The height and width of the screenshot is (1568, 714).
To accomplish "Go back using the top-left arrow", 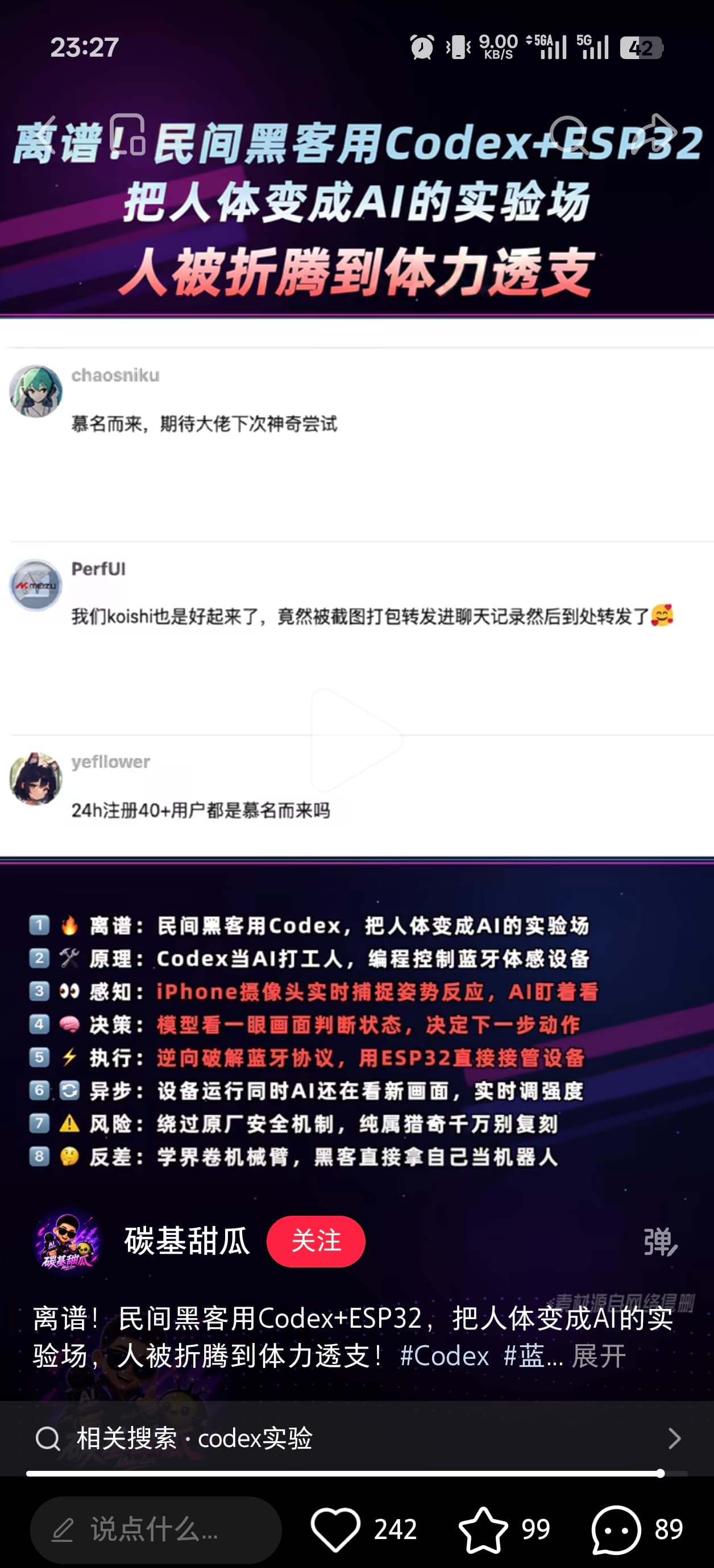I will click(45, 135).
